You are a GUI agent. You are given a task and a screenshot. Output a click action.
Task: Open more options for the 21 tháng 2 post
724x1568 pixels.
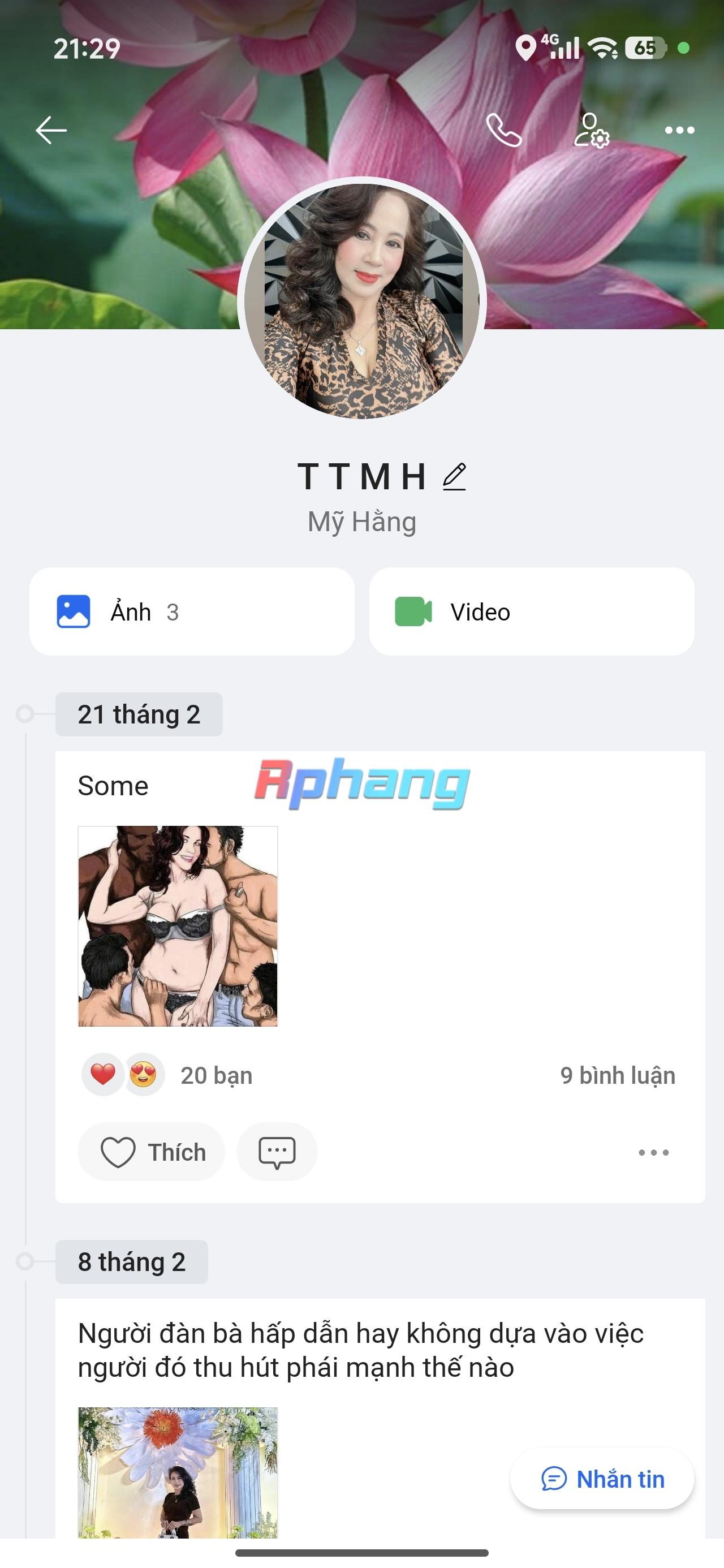click(653, 1152)
